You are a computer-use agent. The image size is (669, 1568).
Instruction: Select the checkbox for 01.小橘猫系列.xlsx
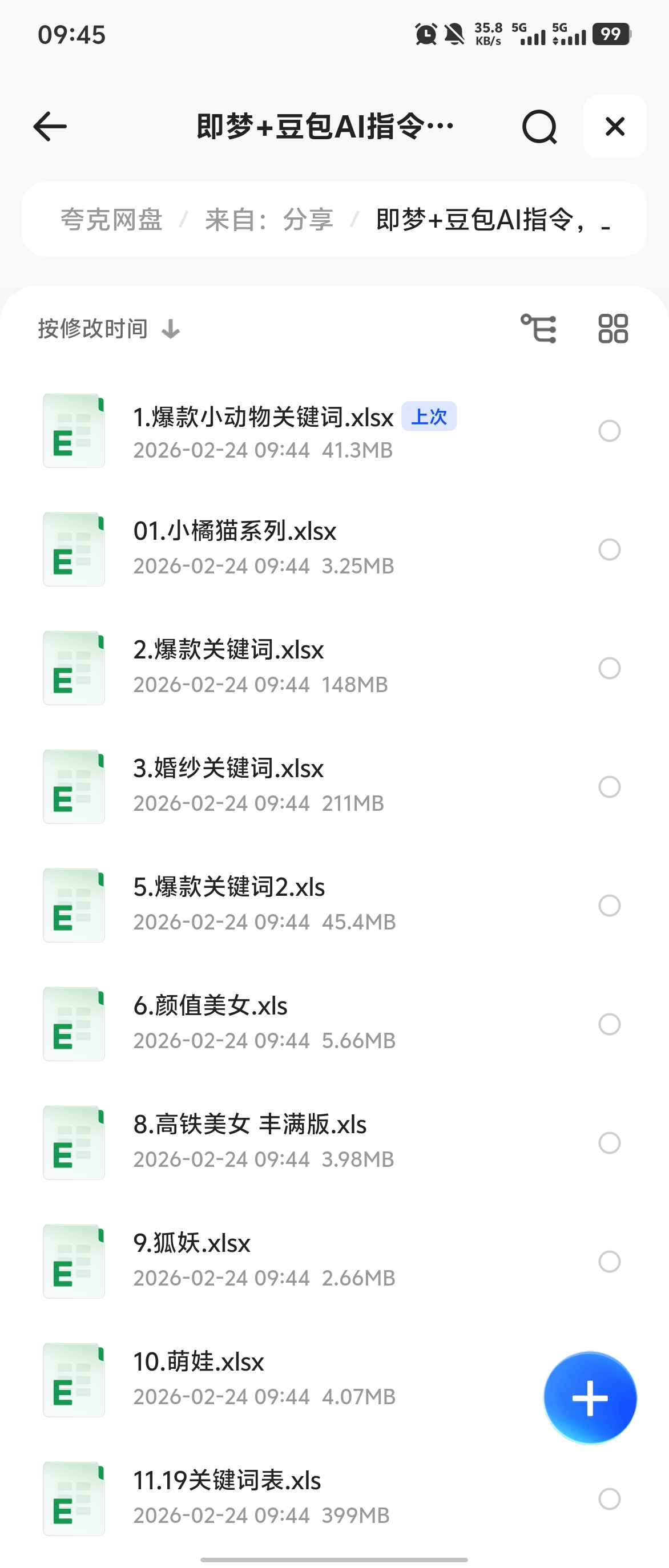click(609, 549)
